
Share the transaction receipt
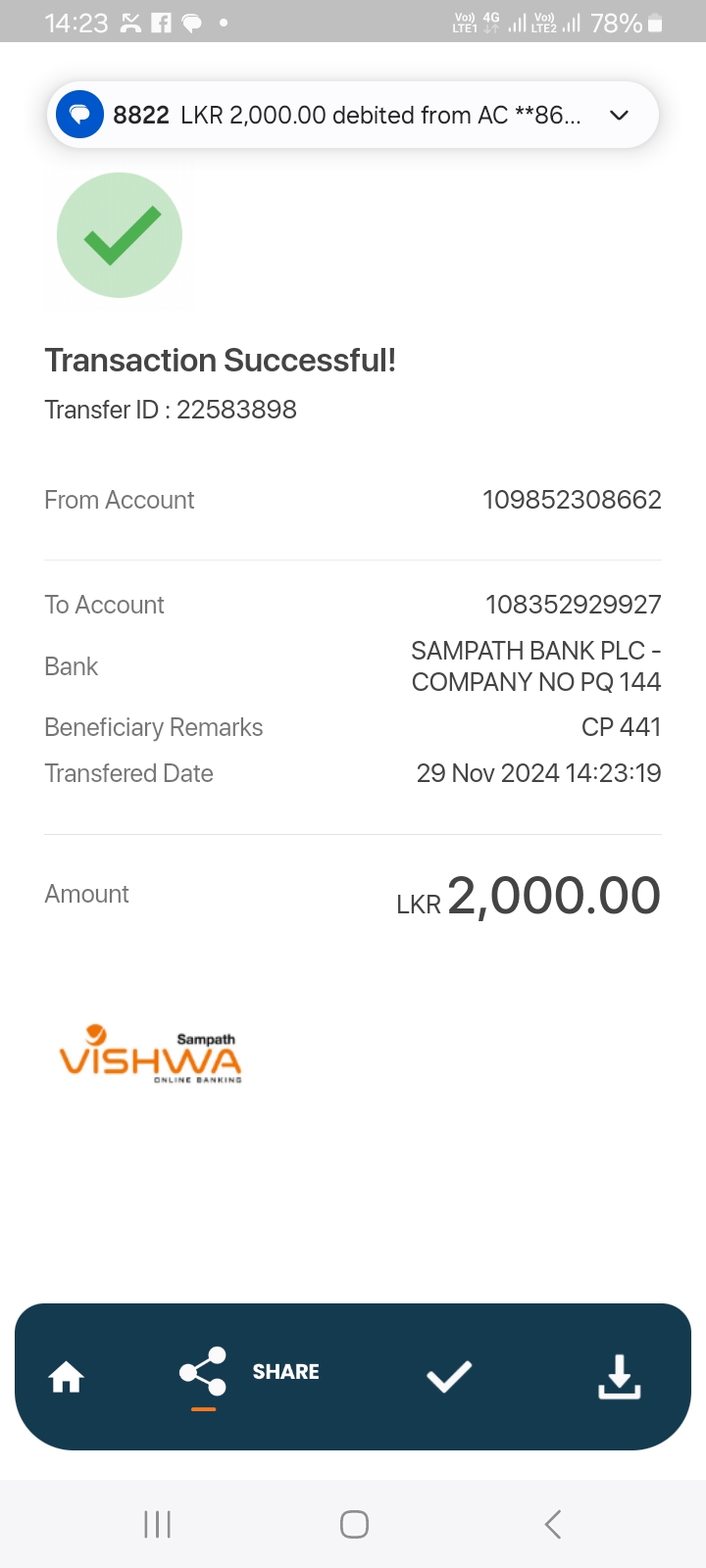tap(249, 1372)
